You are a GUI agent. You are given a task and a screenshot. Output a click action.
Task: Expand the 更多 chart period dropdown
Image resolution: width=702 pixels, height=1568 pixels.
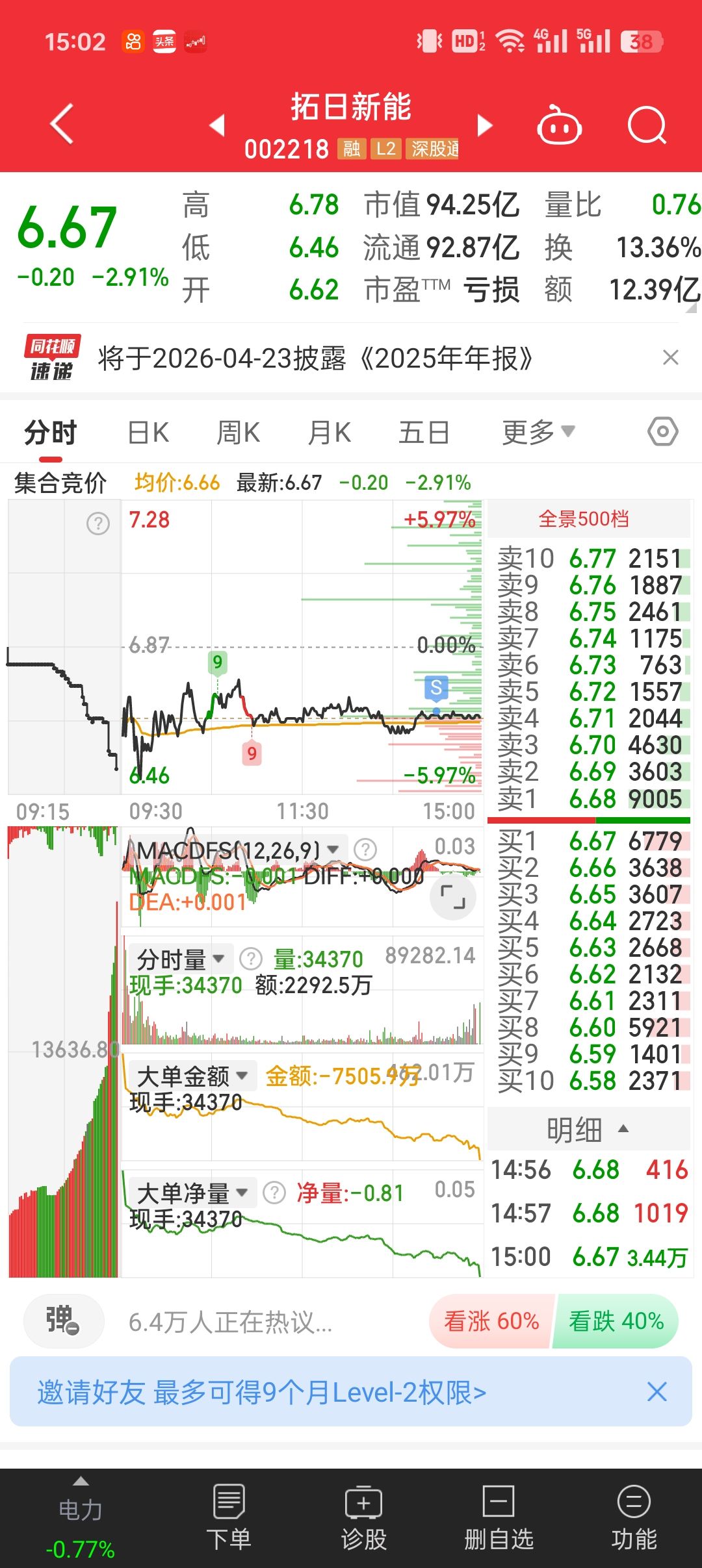click(x=538, y=432)
